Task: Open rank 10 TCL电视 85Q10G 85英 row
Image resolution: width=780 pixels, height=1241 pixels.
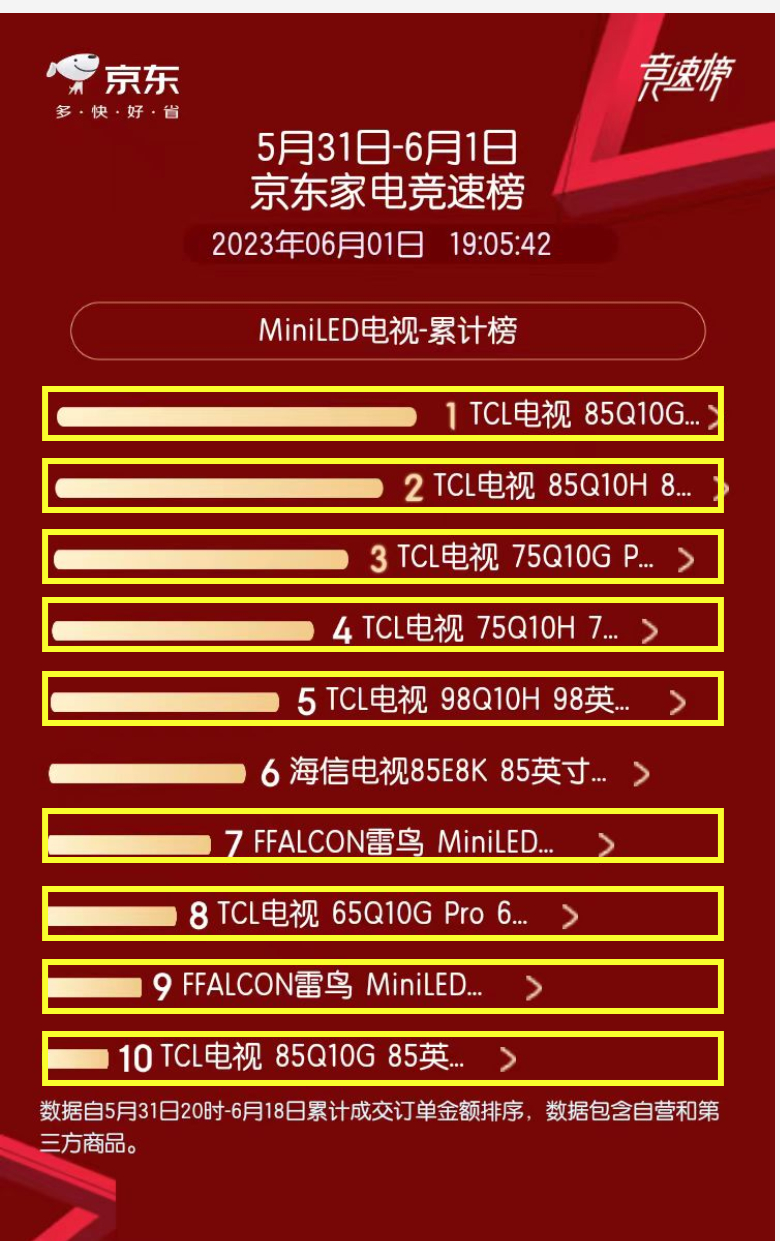Action: coord(312,1057)
